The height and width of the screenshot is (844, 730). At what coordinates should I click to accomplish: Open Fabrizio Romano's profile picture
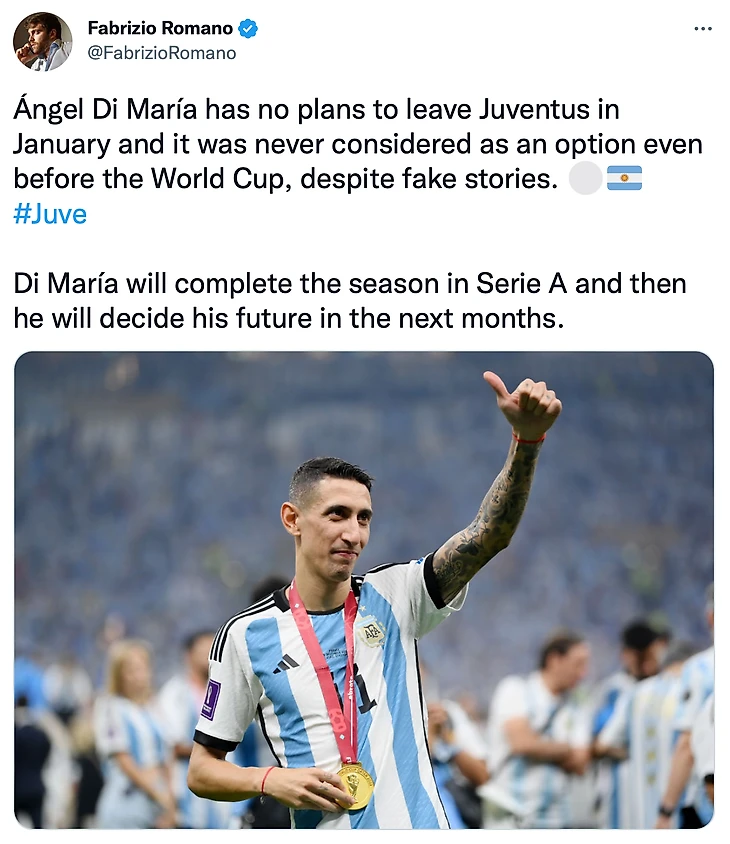(x=43, y=42)
